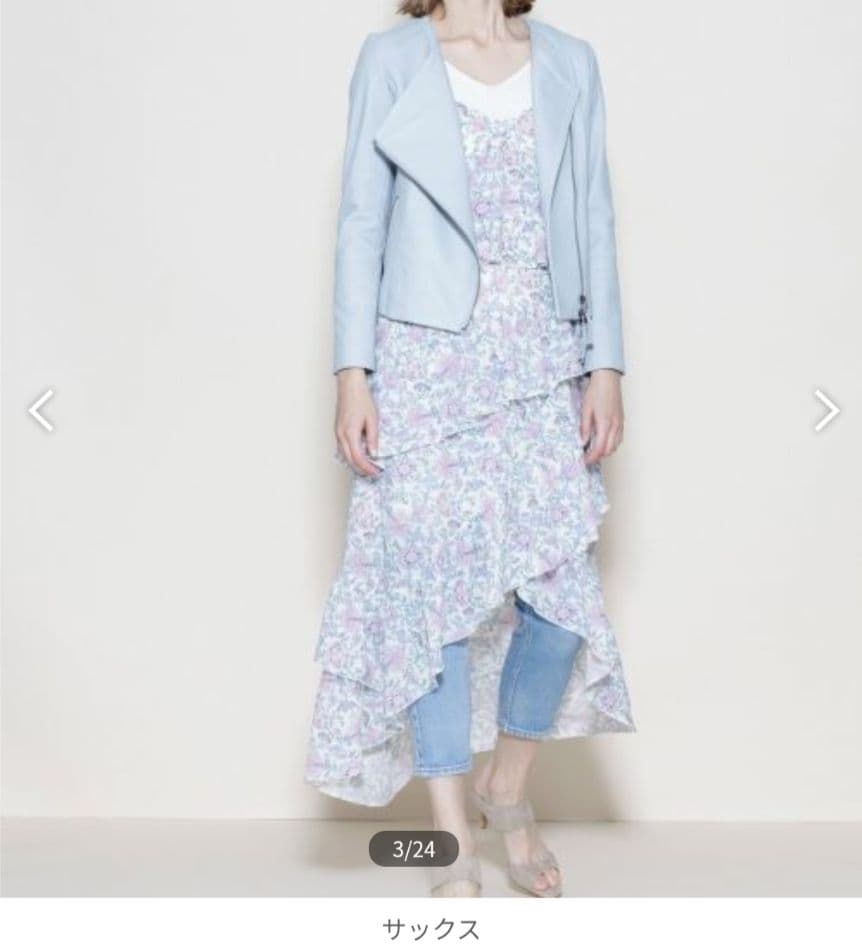Go to the previous product image
The image size is (862, 950).
(x=40, y=411)
